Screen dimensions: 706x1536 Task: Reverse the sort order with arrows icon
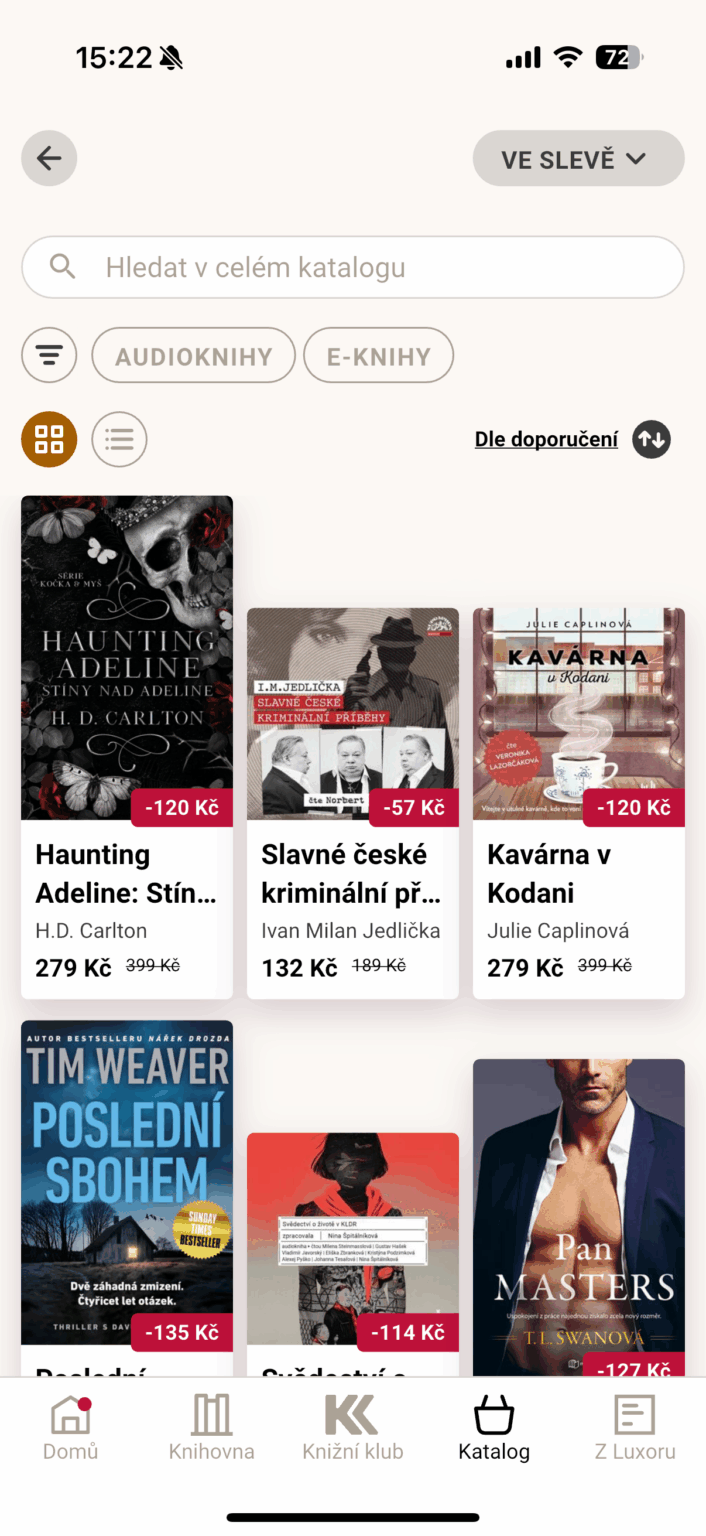(651, 439)
